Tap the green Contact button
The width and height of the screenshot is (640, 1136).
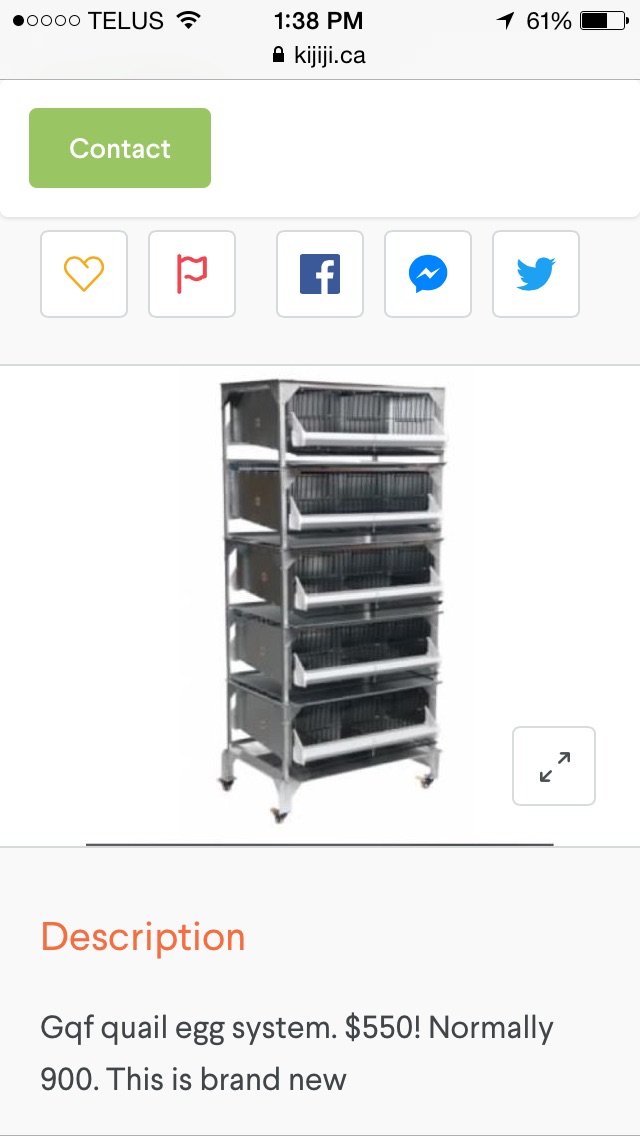(x=120, y=148)
